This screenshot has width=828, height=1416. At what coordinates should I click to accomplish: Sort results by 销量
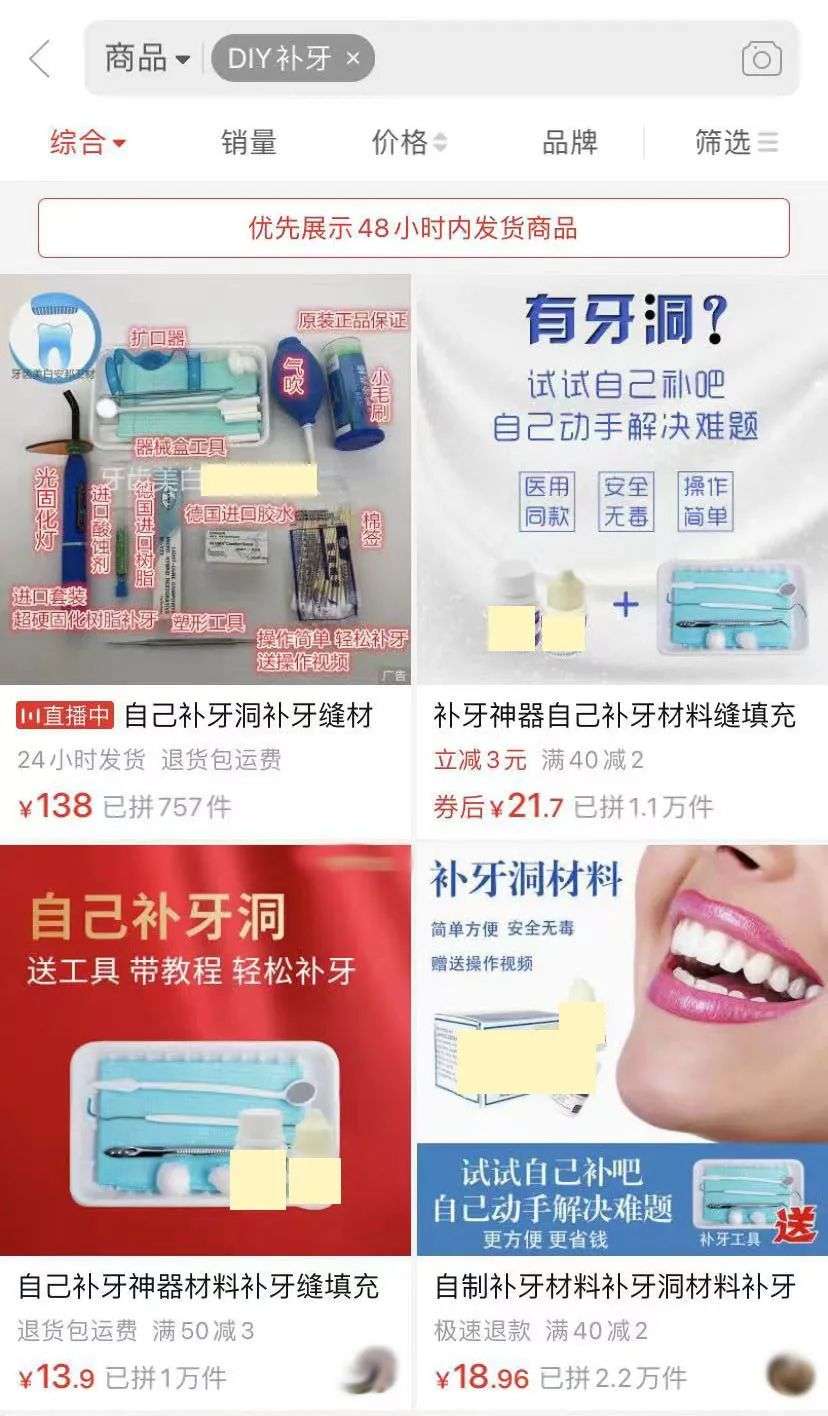[x=248, y=142]
